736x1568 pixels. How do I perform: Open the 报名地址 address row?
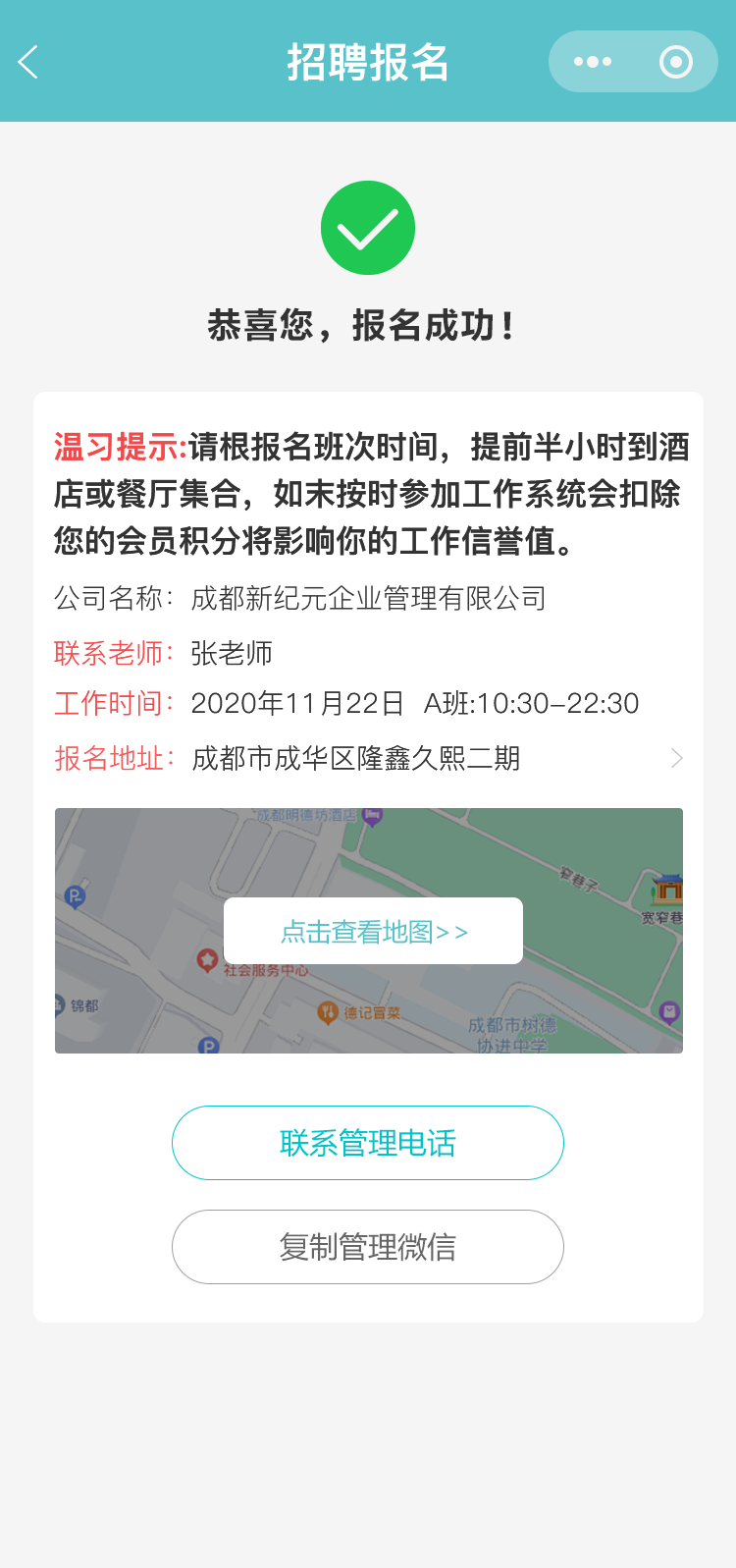point(369,758)
